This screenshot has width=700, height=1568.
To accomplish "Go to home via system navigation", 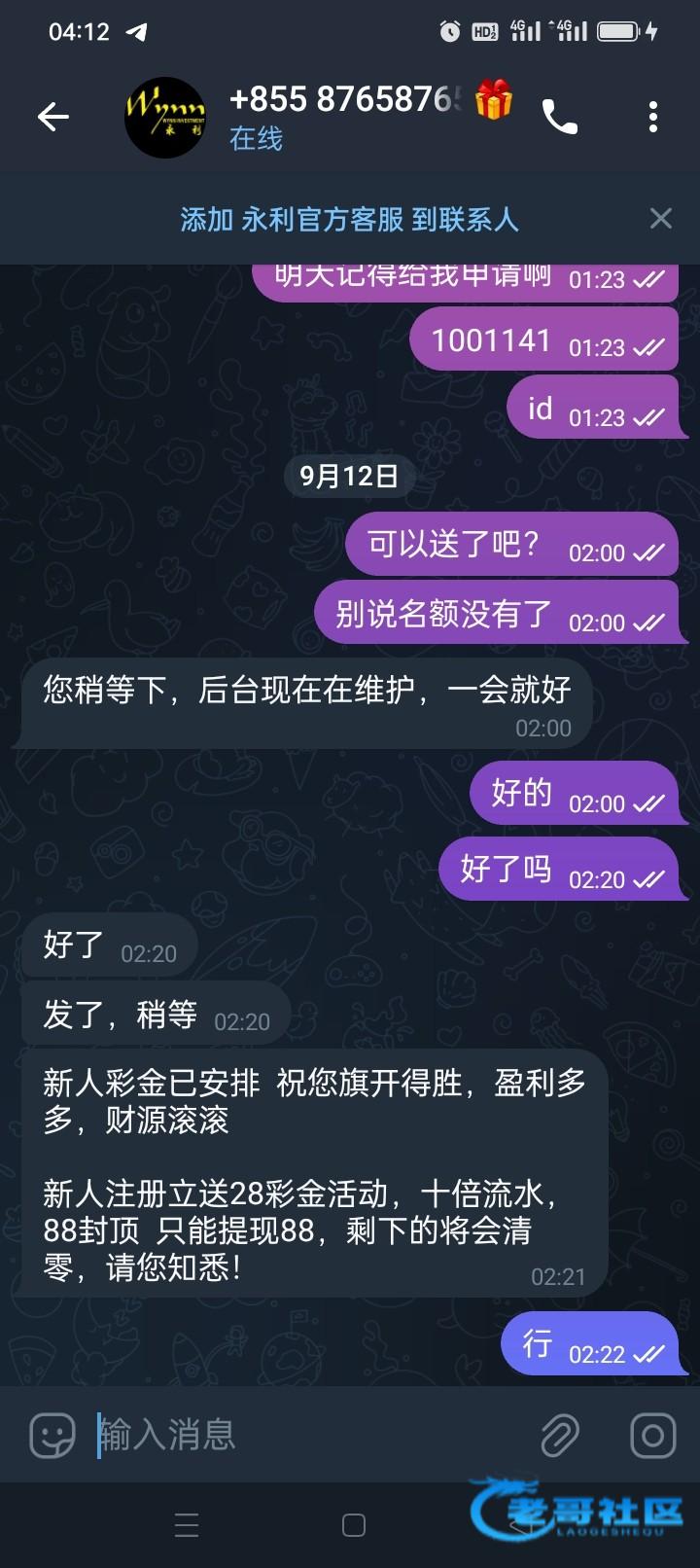I will coord(354,1525).
